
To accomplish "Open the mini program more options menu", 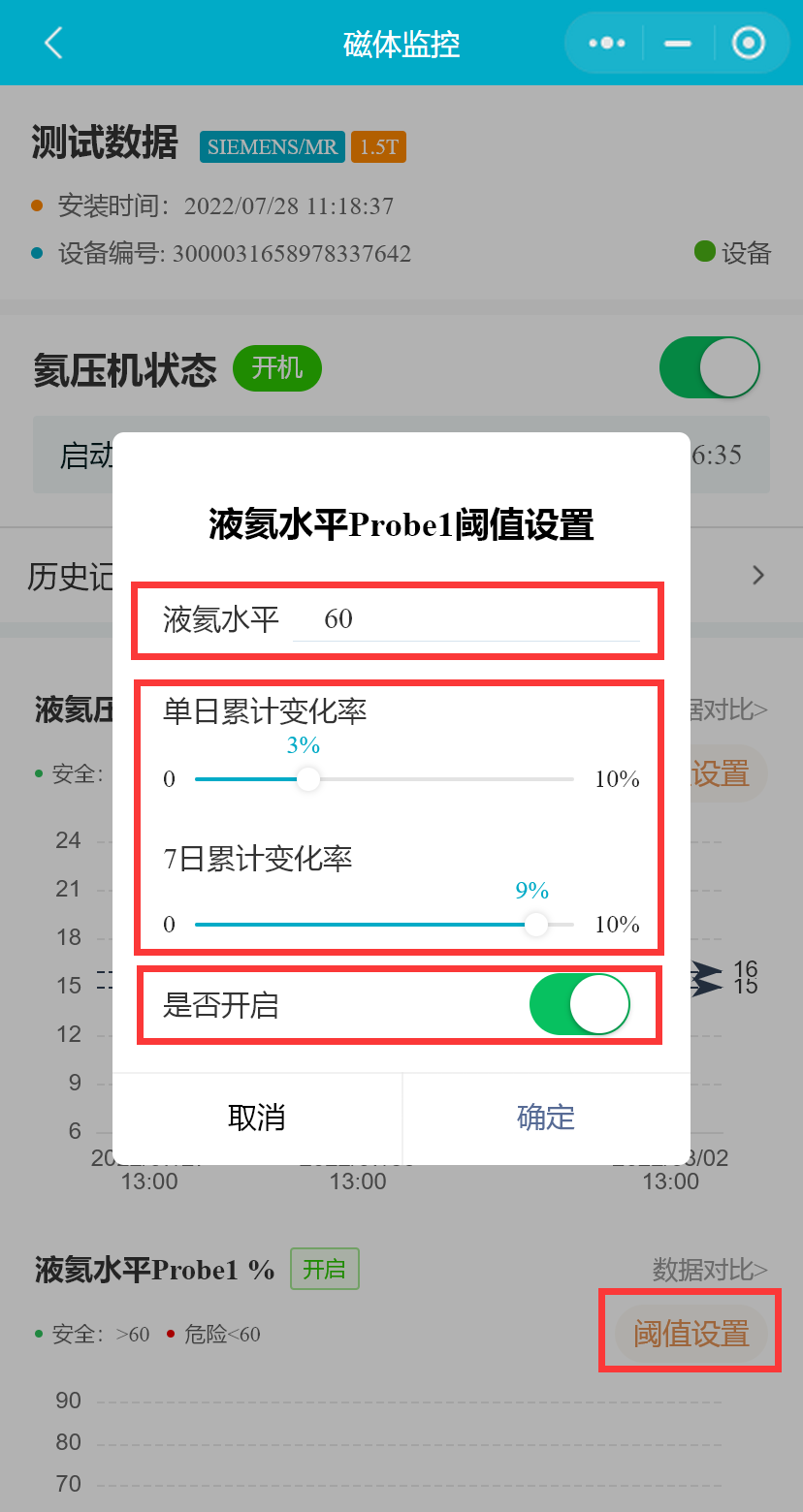I will [607, 44].
